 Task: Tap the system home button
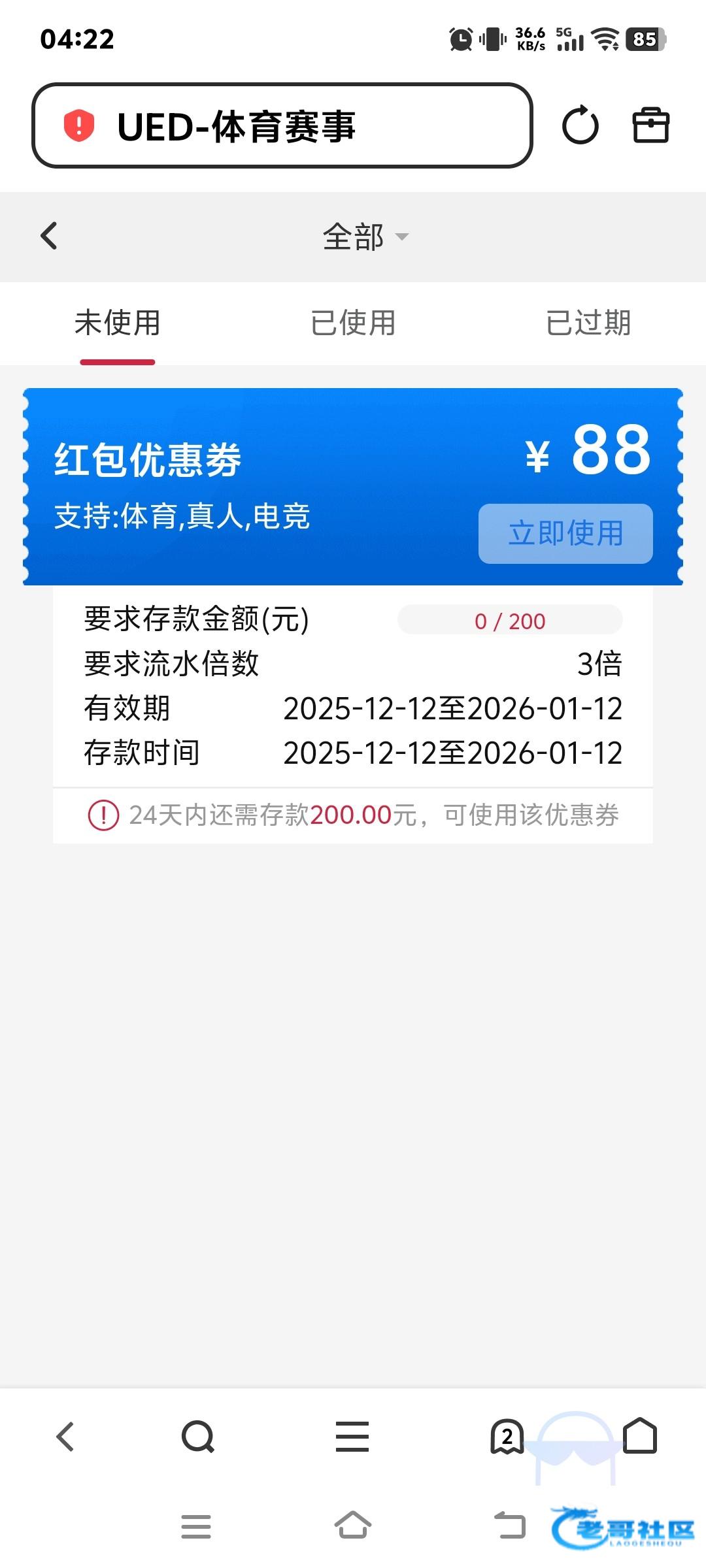tap(353, 1526)
